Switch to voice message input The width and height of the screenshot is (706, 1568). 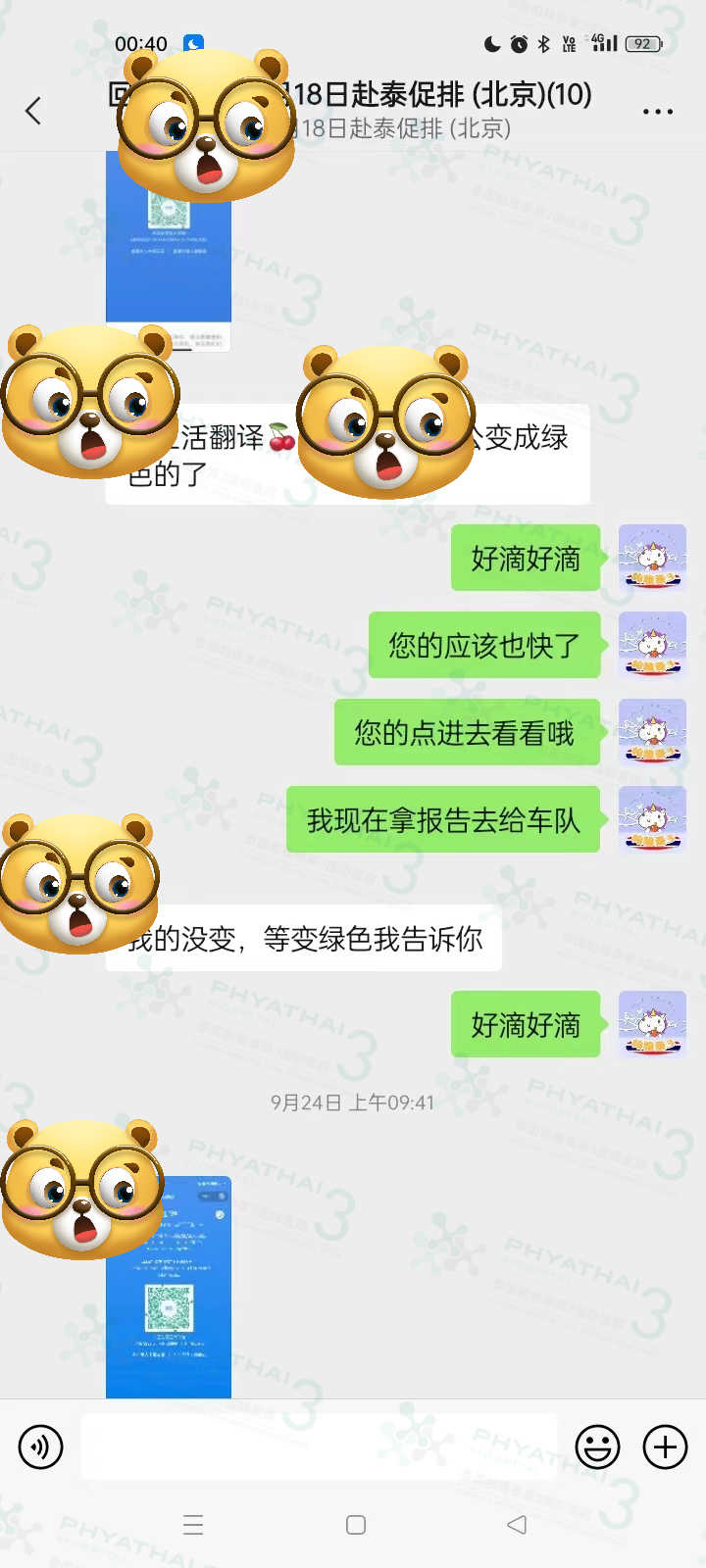(40, 1446)
